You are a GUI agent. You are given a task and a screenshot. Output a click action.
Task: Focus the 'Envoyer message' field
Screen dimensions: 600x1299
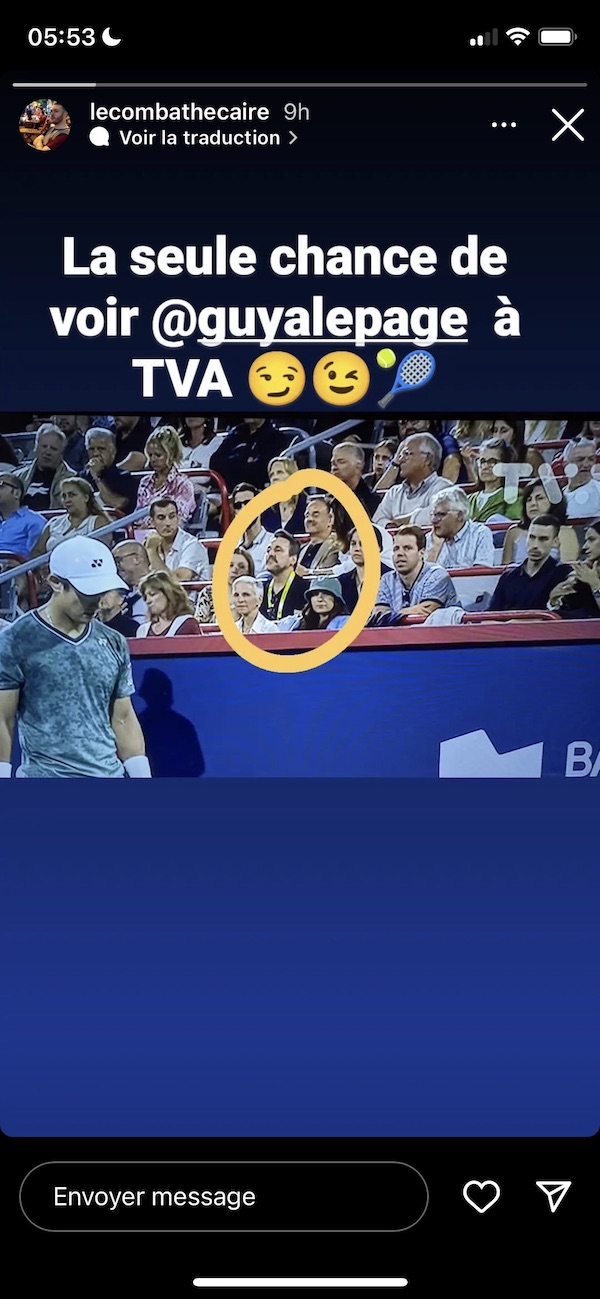[x=224, y=1196]
